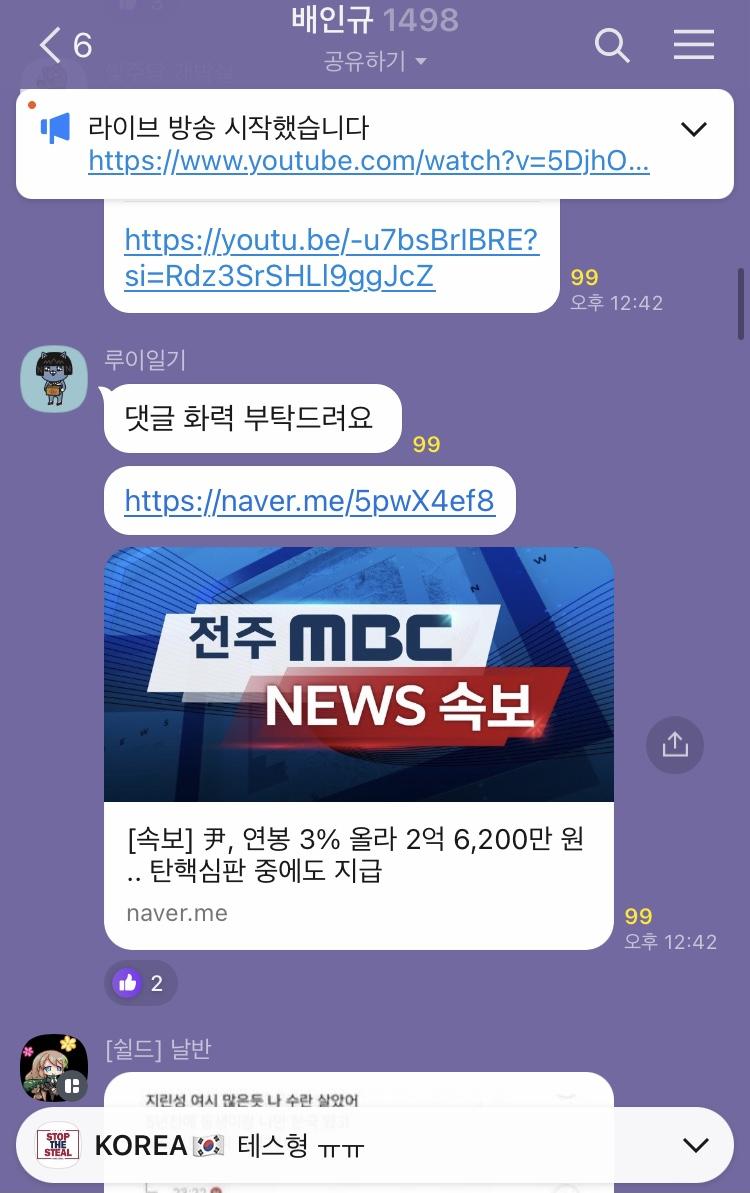Open the youtu.be link in the message
This screenshot has width=750, height=1193.
point(330,257)
